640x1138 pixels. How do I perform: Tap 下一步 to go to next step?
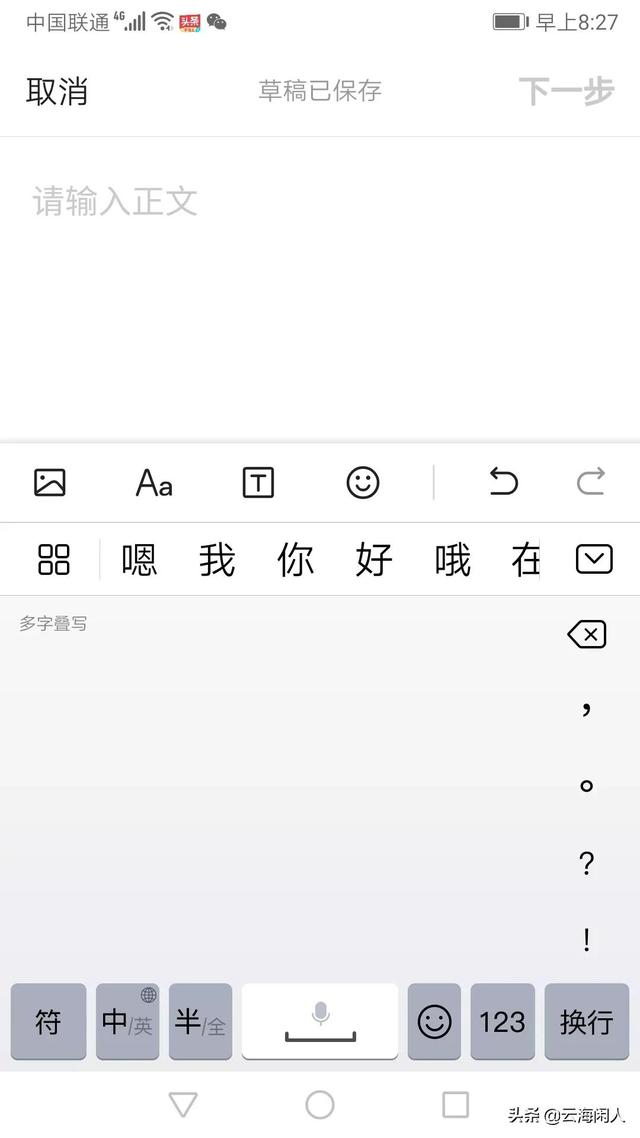(x=566, y=91)
